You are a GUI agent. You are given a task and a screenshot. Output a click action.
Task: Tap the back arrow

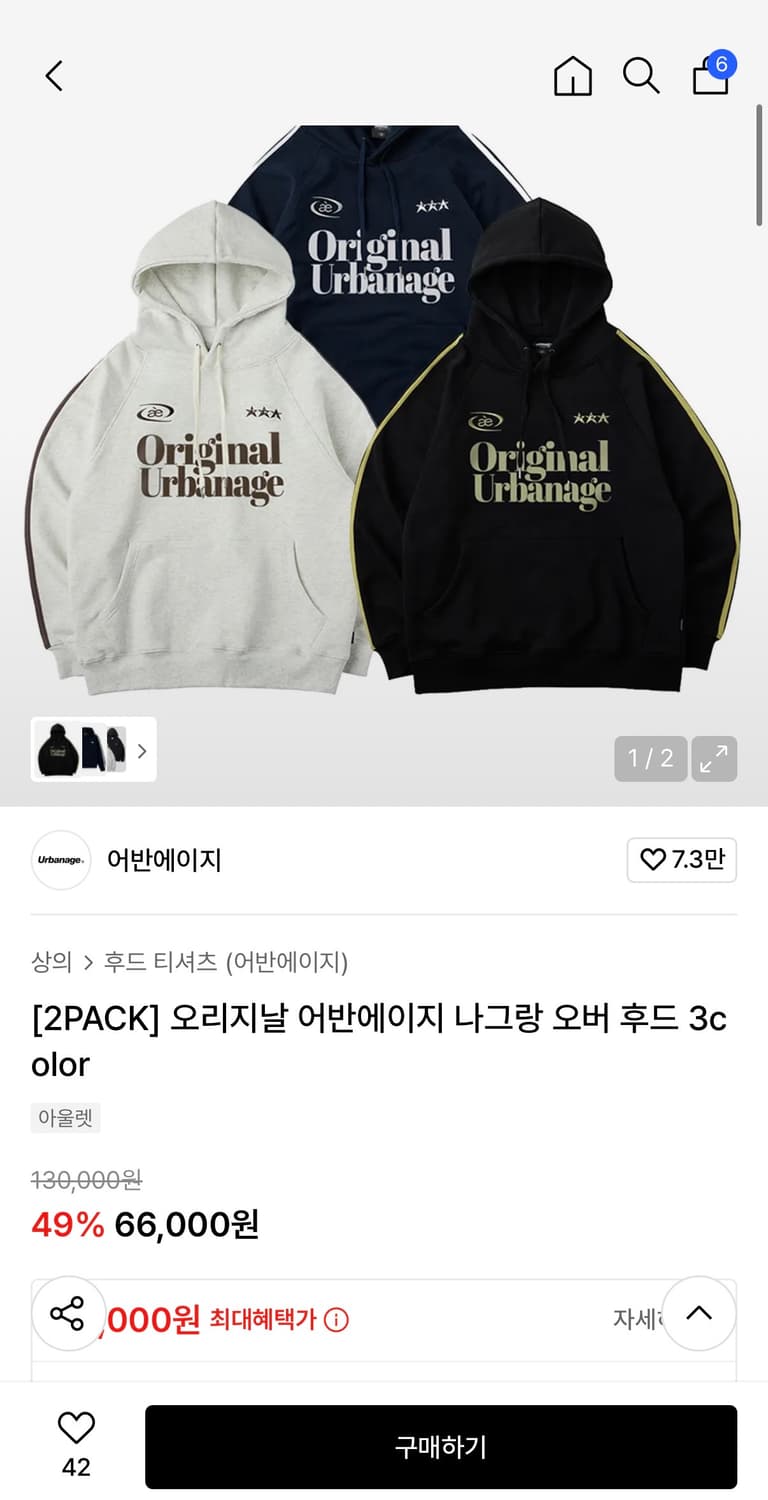pyautogui.click(x=53, y=75)
